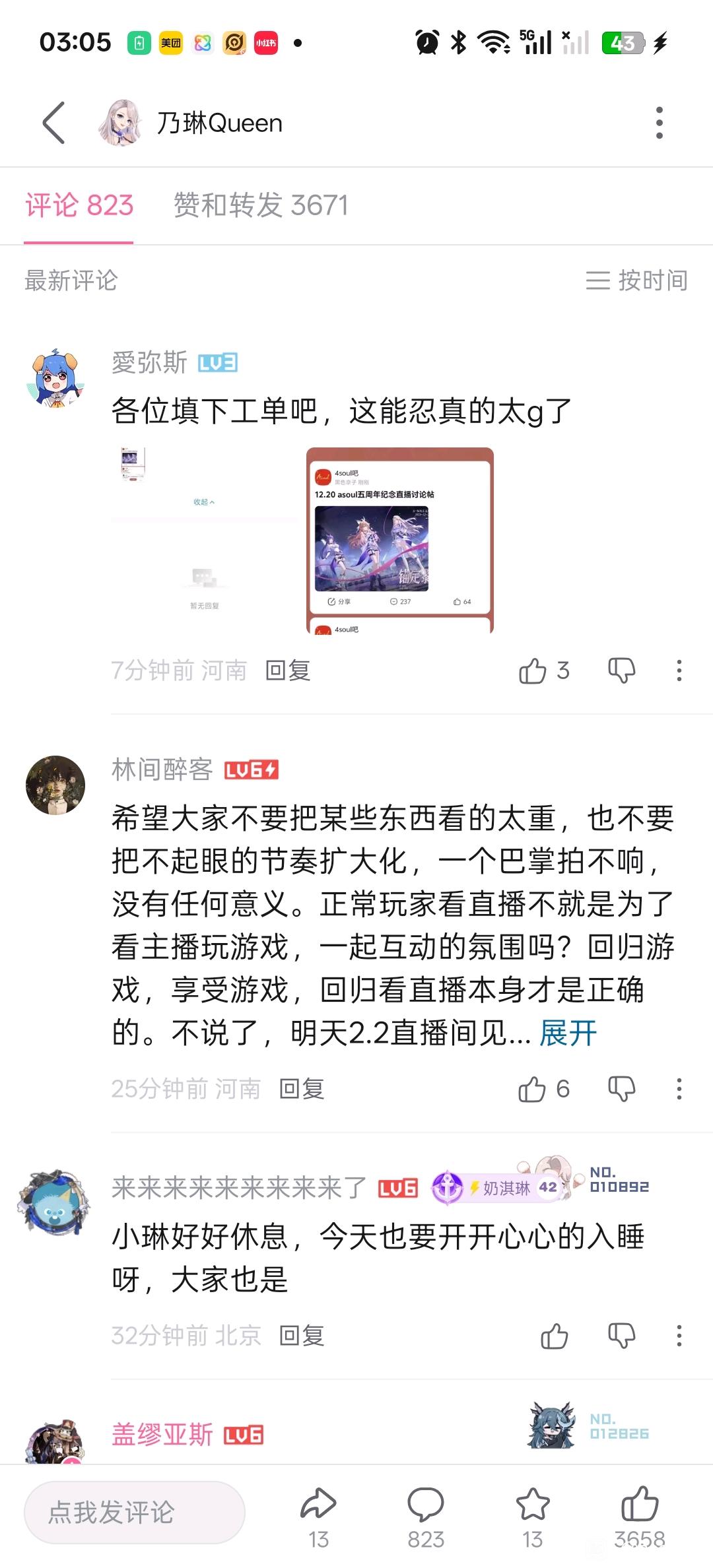713x1568 pixels.
Task: Reply to 来来来来来来来来来了's comment
Action: [x=302, y=1336]
